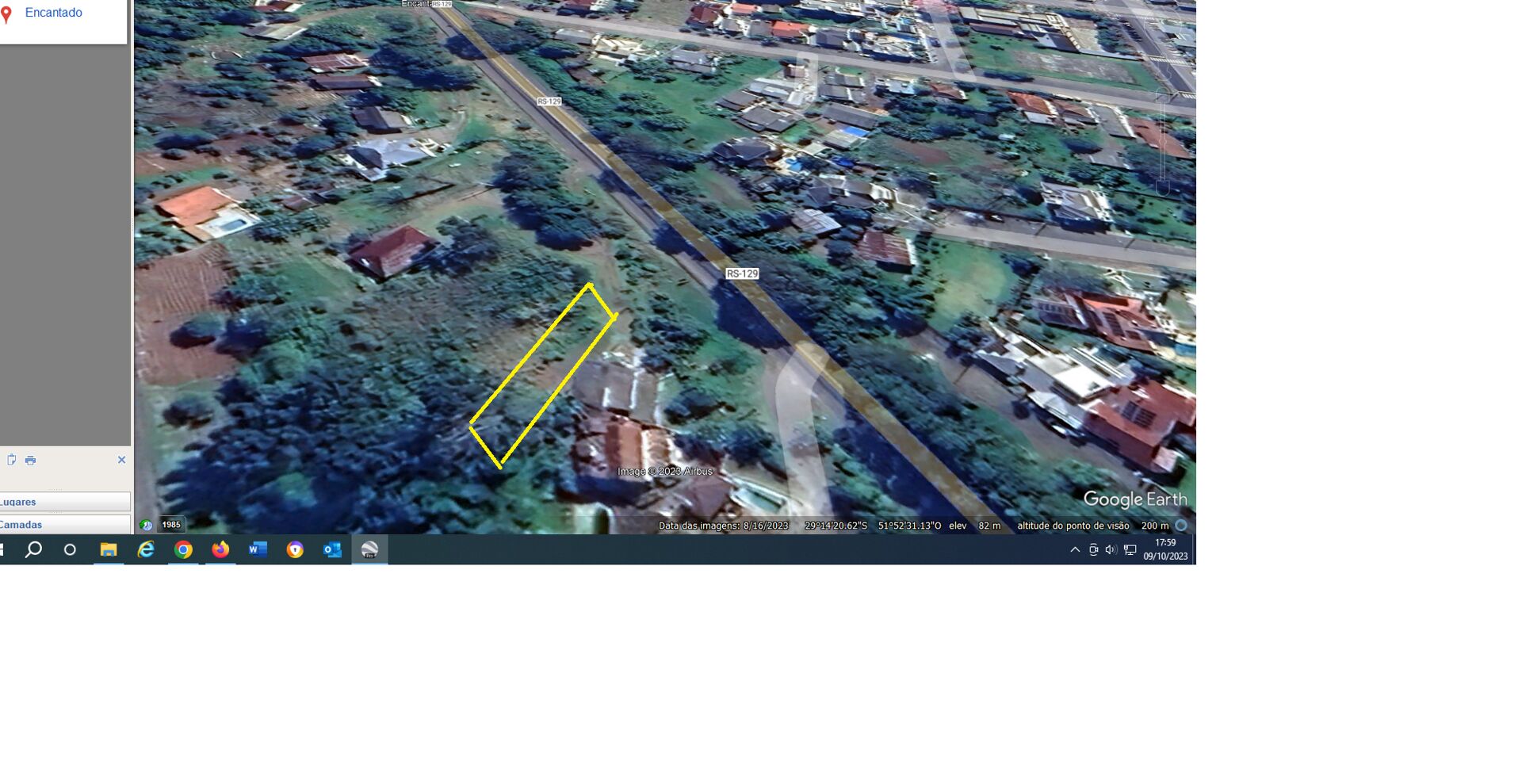Open the volume control
The height and width of the screenshot is (784, 1522).
point(1111,549)
